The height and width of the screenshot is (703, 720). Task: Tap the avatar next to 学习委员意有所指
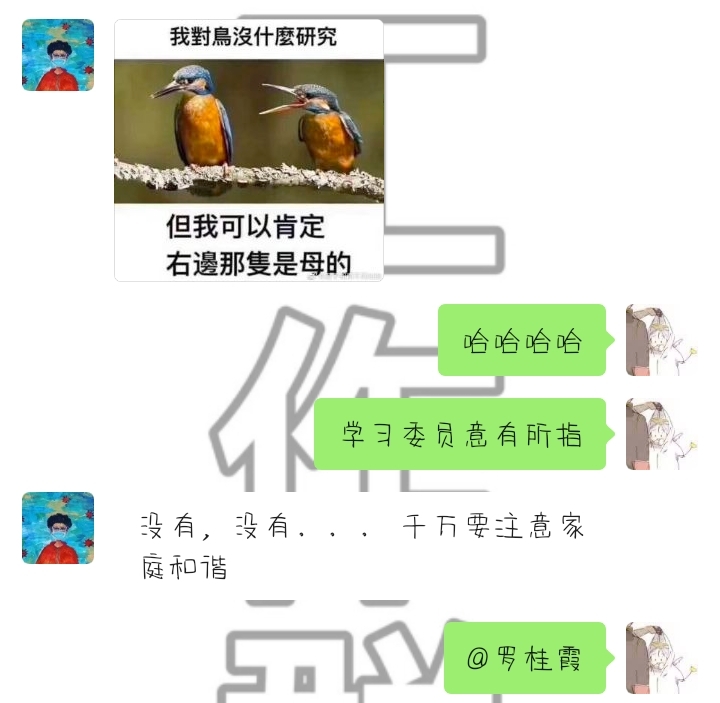click(661, 434)
